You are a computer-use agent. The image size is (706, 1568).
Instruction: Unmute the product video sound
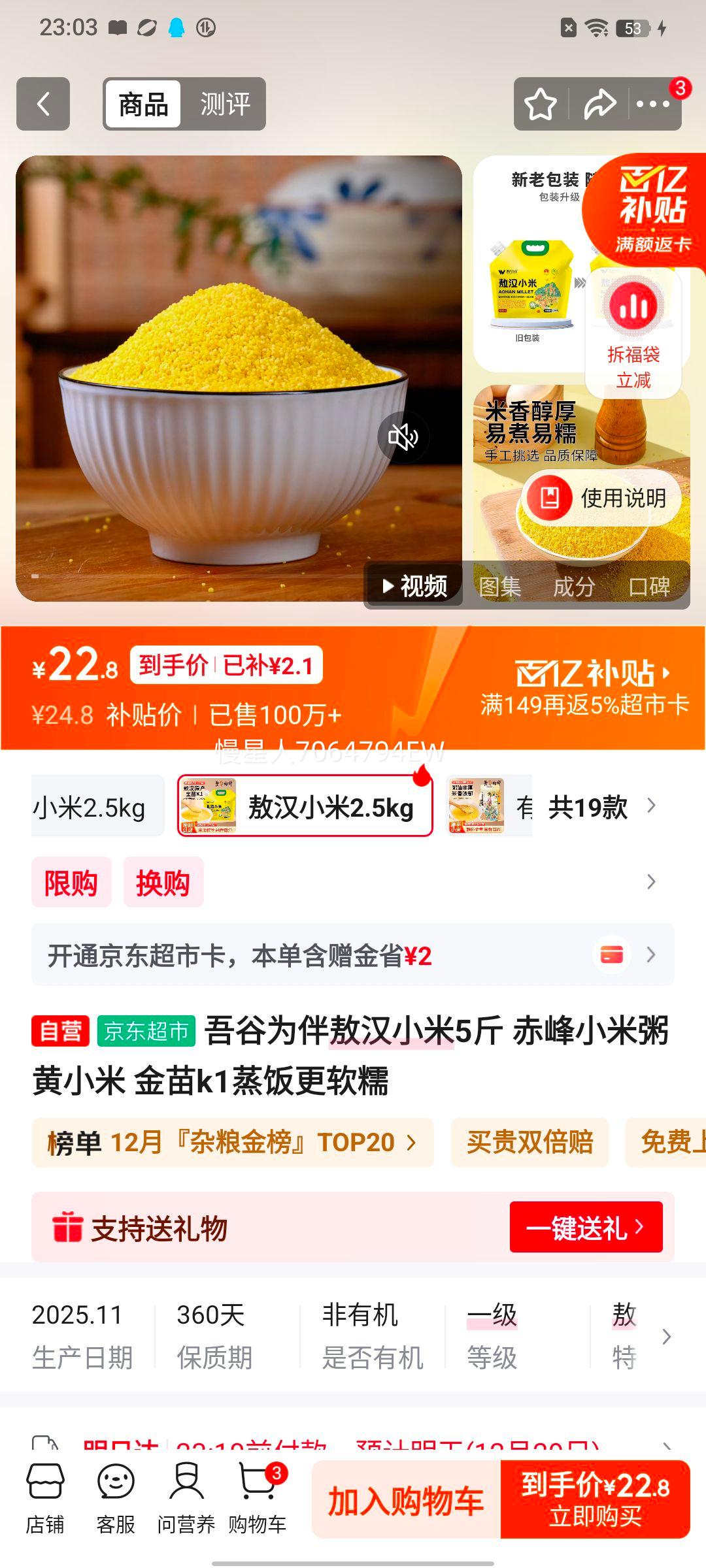click(x=403, y=436)
